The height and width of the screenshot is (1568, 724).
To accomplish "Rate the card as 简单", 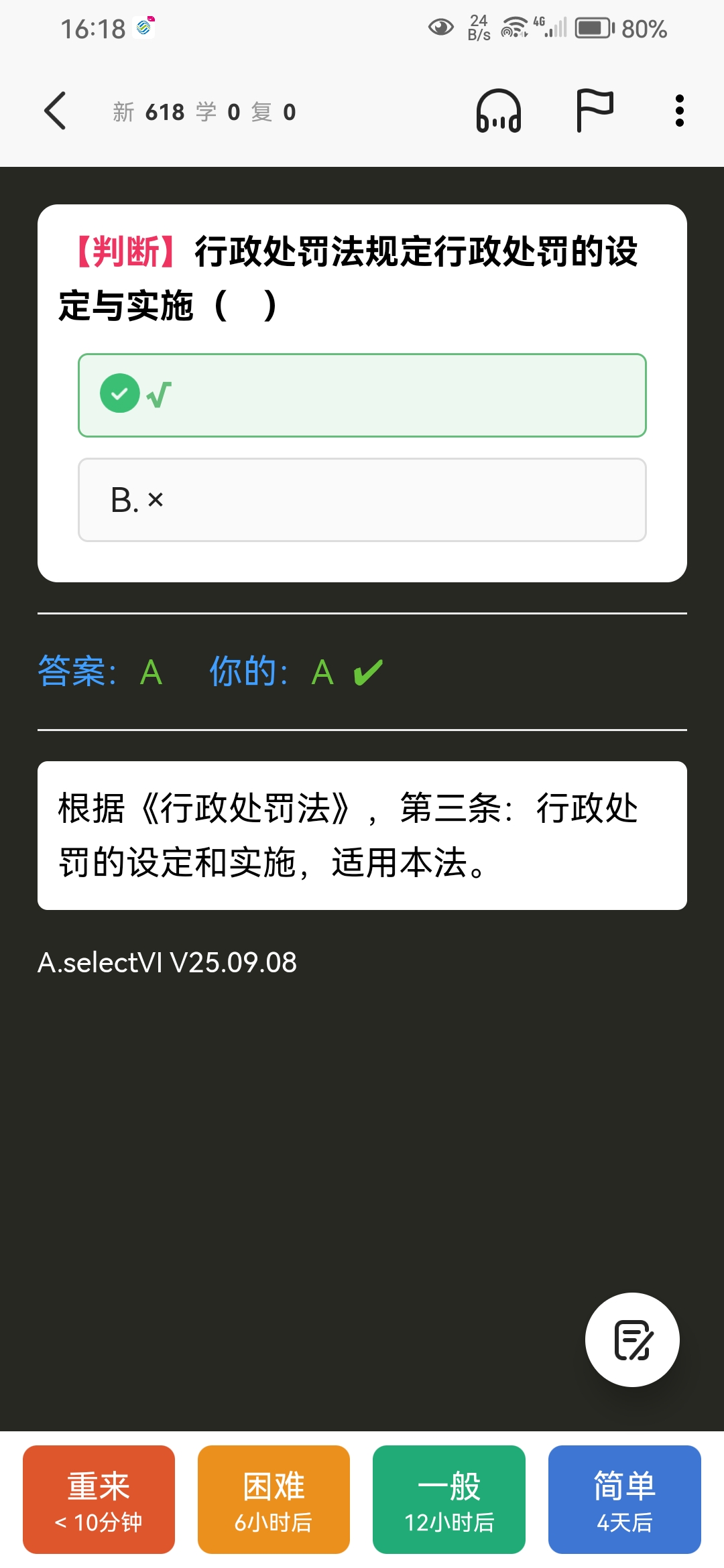I will tap(624, 1500).
